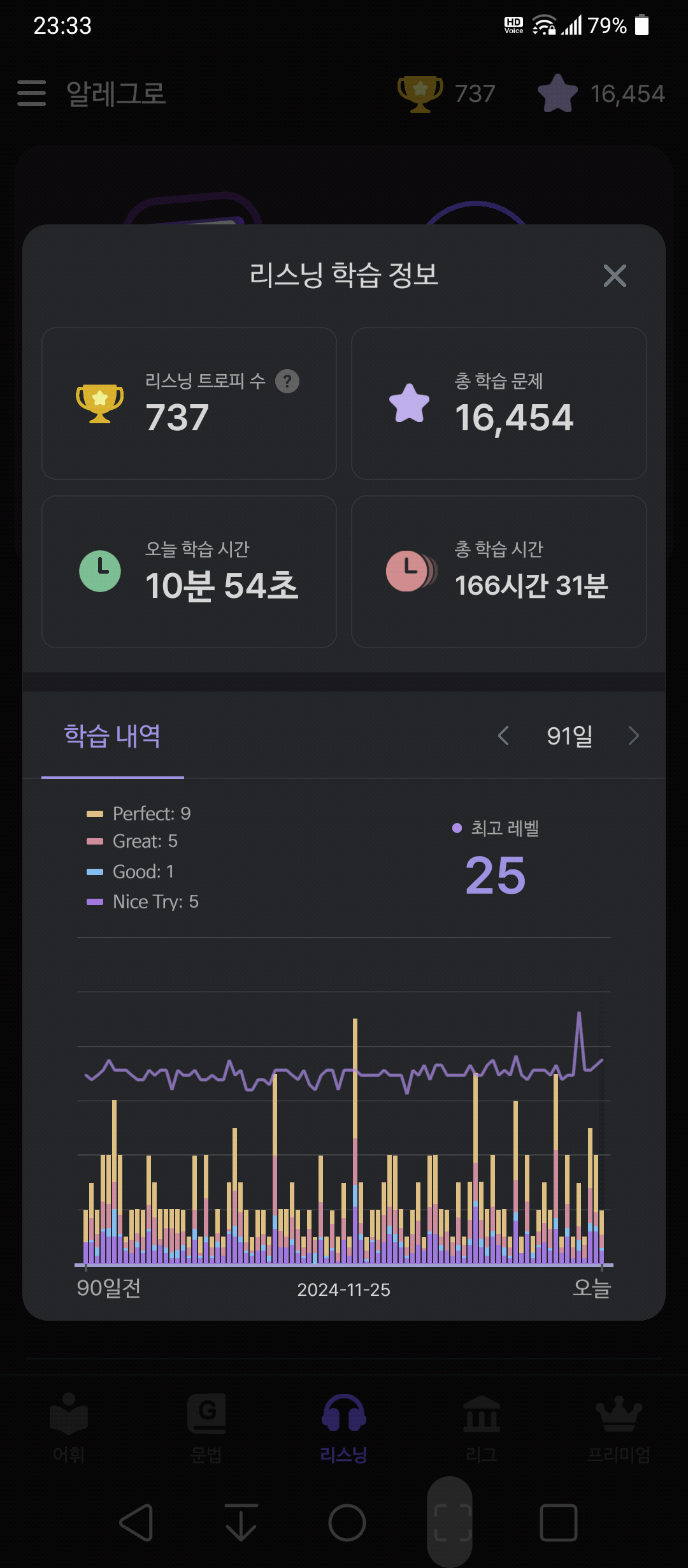
Task: Open recent apps view
Action: tap(559, 1523)
